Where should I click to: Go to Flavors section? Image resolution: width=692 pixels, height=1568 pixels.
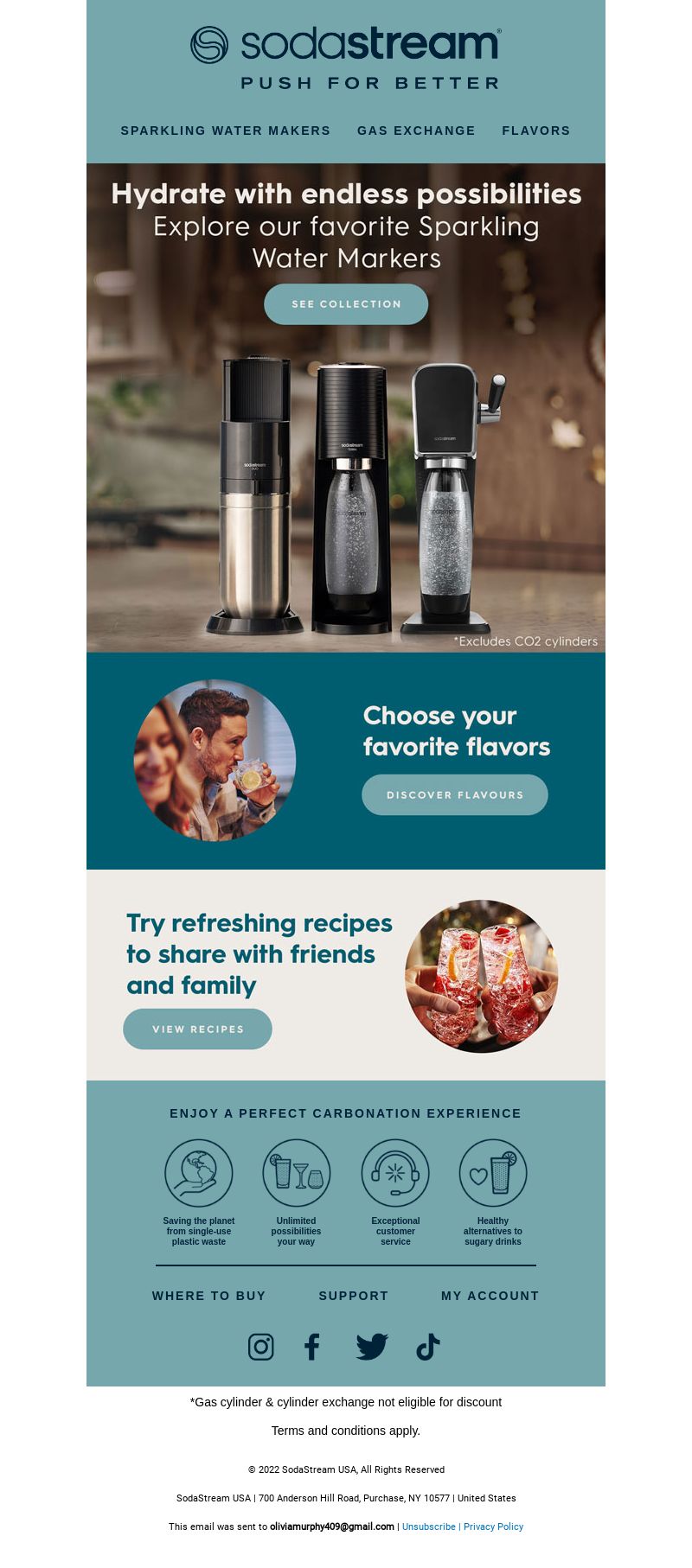[535, 131]
